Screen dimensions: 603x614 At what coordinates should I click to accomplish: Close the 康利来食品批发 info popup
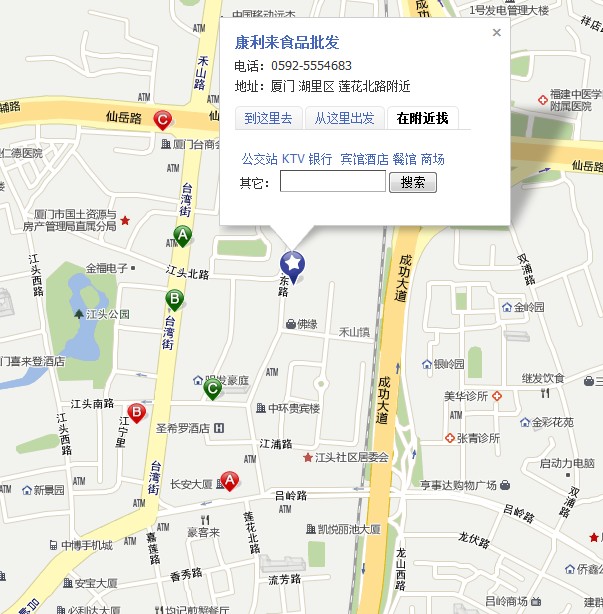pos(497,33)
